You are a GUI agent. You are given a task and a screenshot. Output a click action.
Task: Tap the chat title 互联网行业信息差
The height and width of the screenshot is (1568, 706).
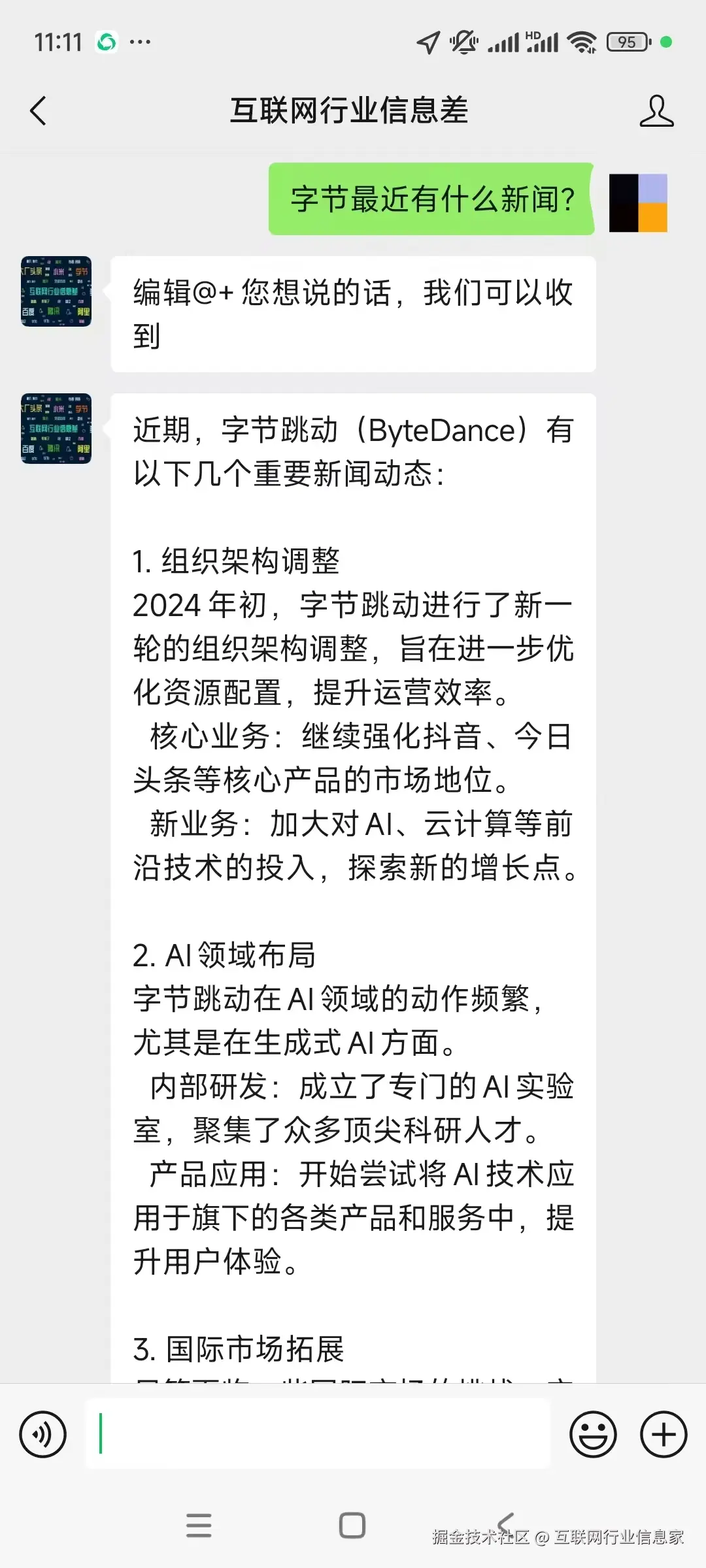click(351, 110)
